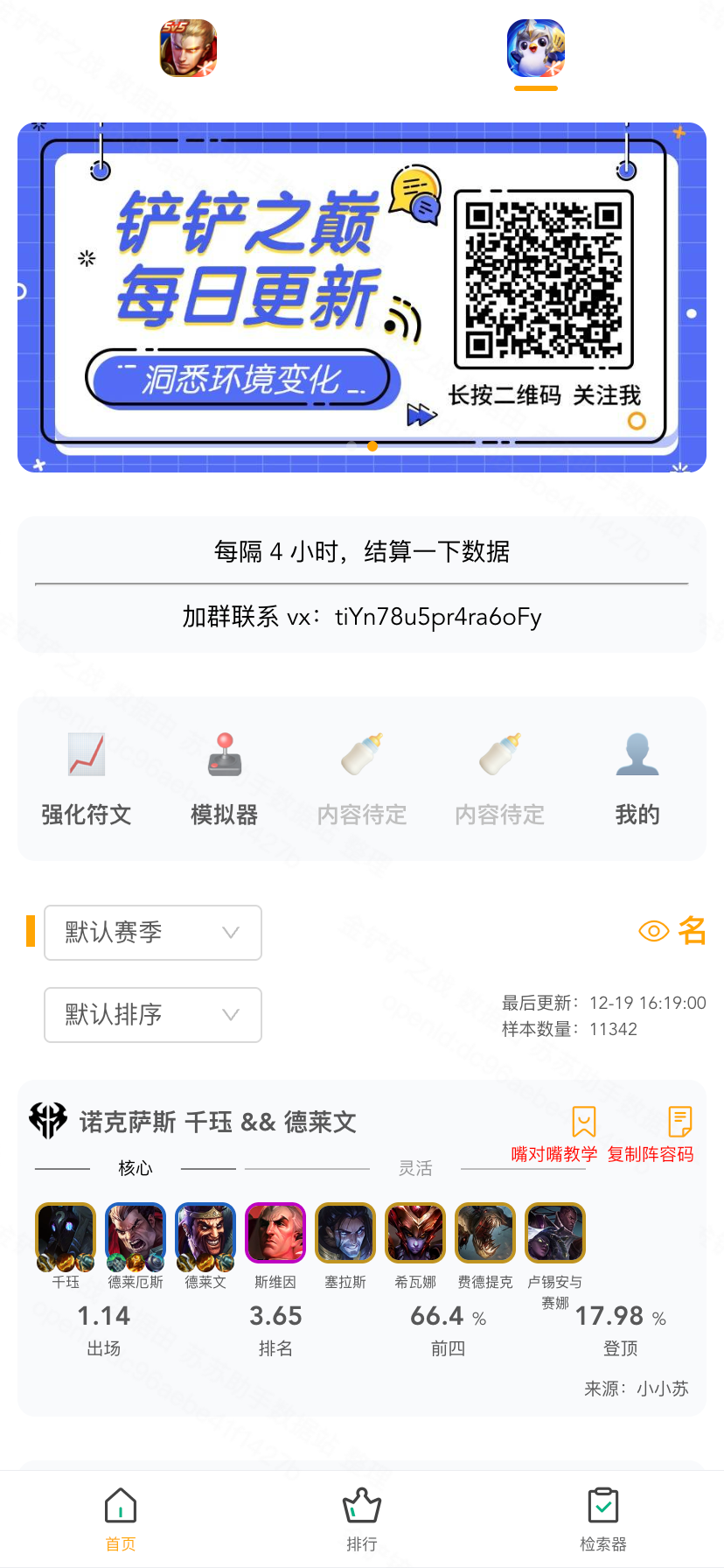View the 德莱厄斯 champion icon
The height and width of the screenshot is (1568, 724).
[136, 1233]
